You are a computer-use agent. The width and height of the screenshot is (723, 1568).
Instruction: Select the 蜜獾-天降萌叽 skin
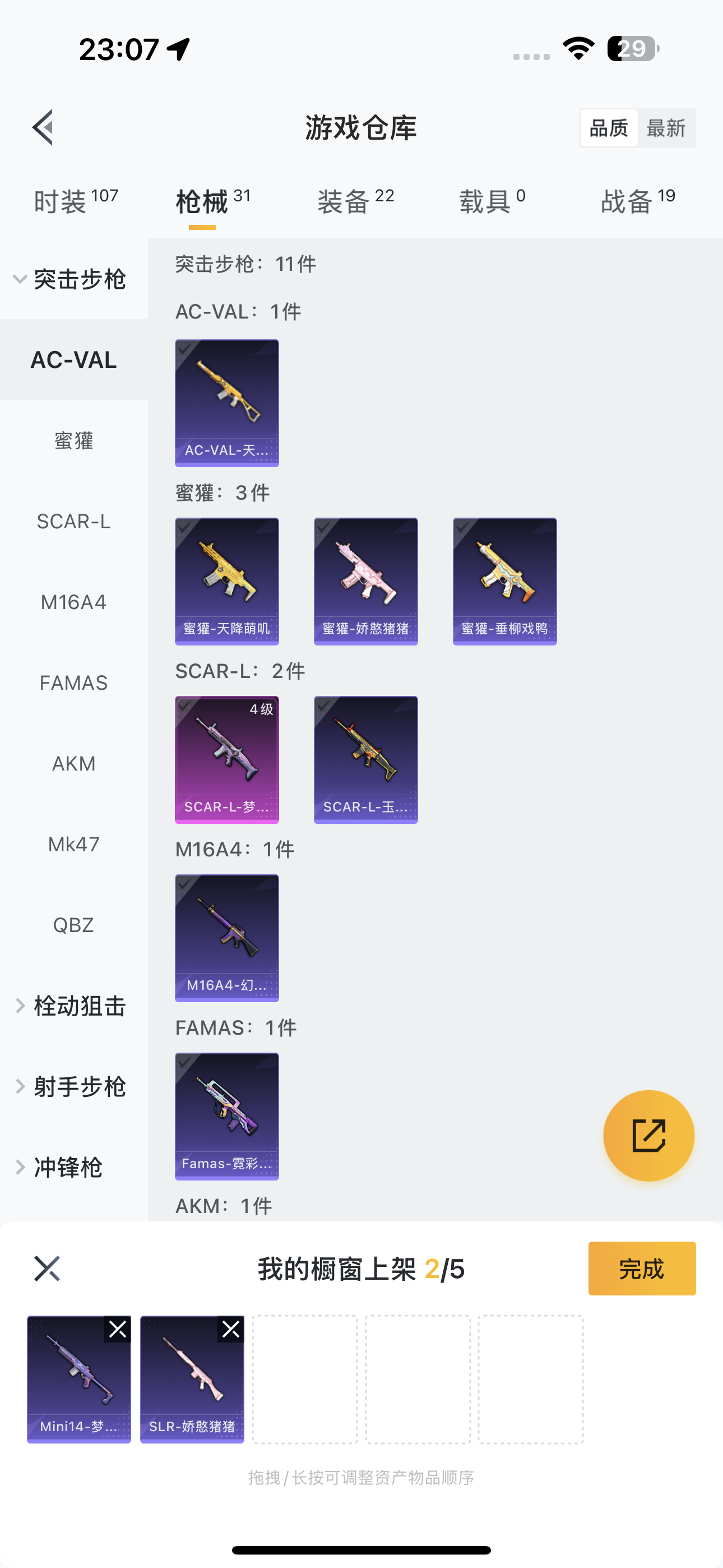coord(227,582)
